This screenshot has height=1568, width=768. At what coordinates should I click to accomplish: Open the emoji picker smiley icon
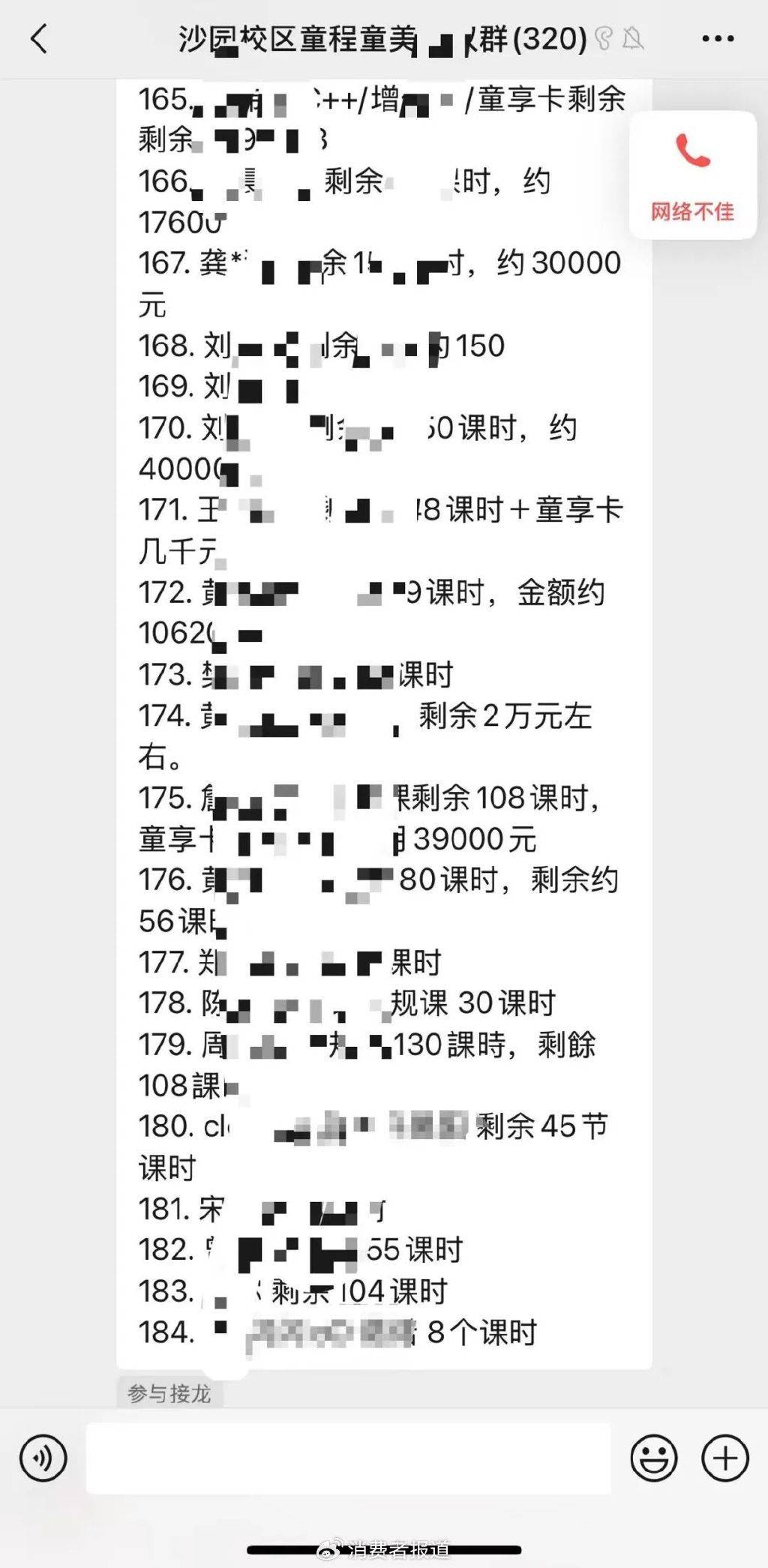pyautogui.click(x=655, y=1457)
